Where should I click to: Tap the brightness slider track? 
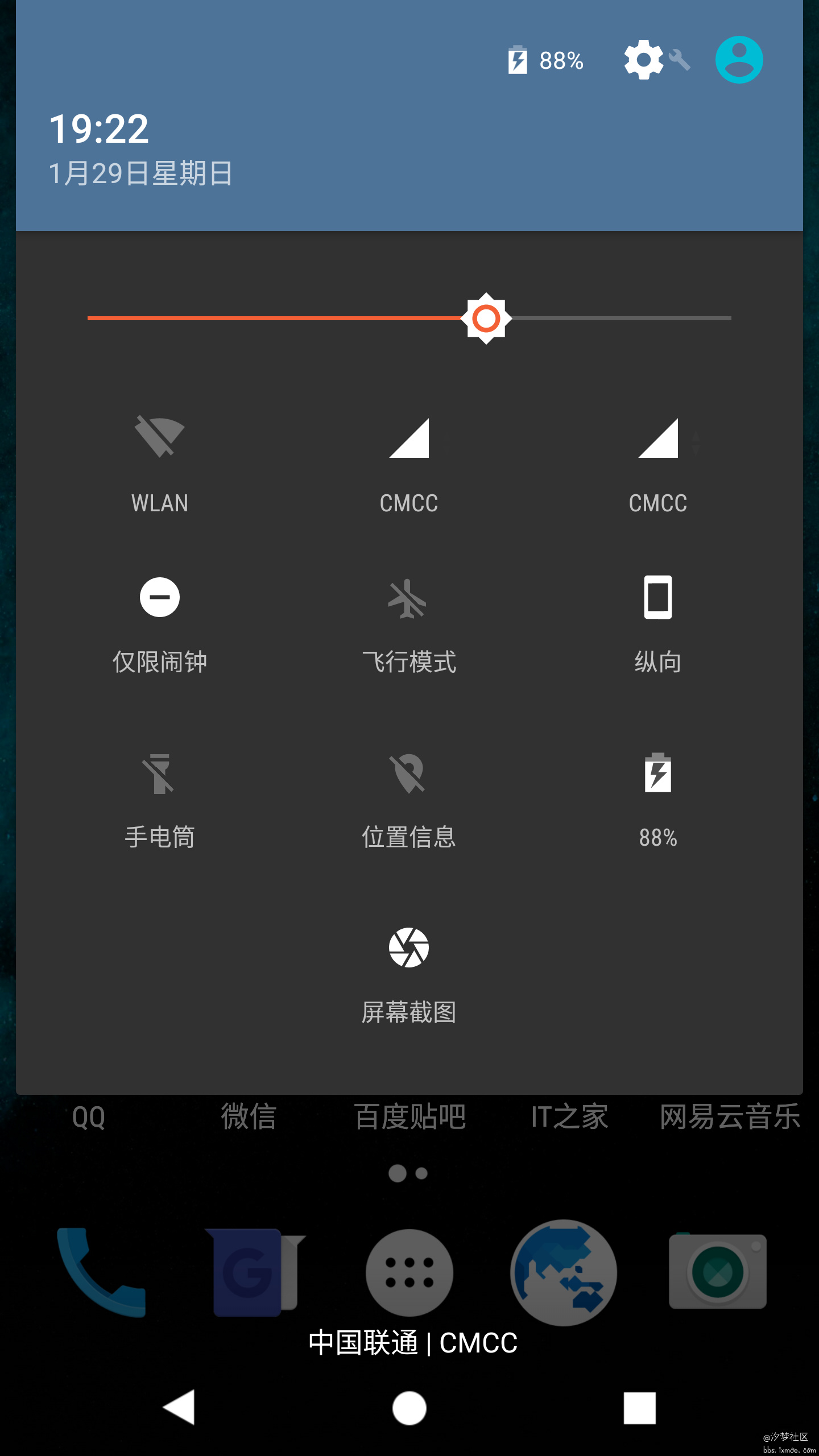click(409, 318)
